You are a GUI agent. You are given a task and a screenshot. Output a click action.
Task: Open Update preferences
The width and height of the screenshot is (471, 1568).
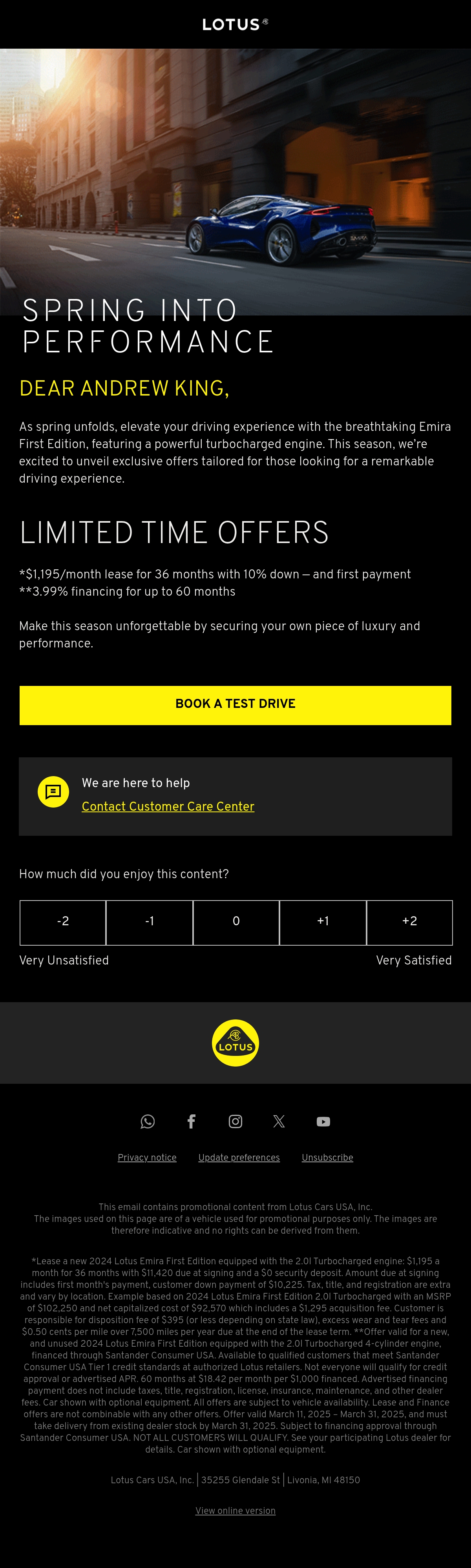tap(239, 1157)
